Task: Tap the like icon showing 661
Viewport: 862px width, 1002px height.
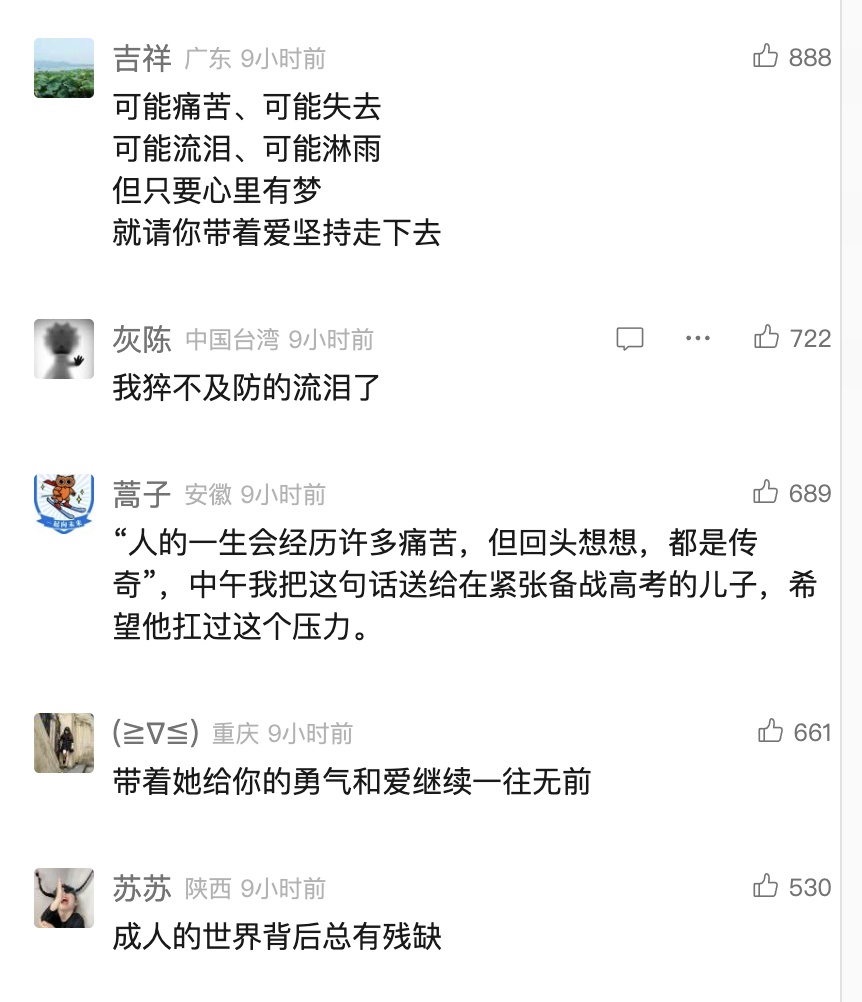Action: [768, 733]
